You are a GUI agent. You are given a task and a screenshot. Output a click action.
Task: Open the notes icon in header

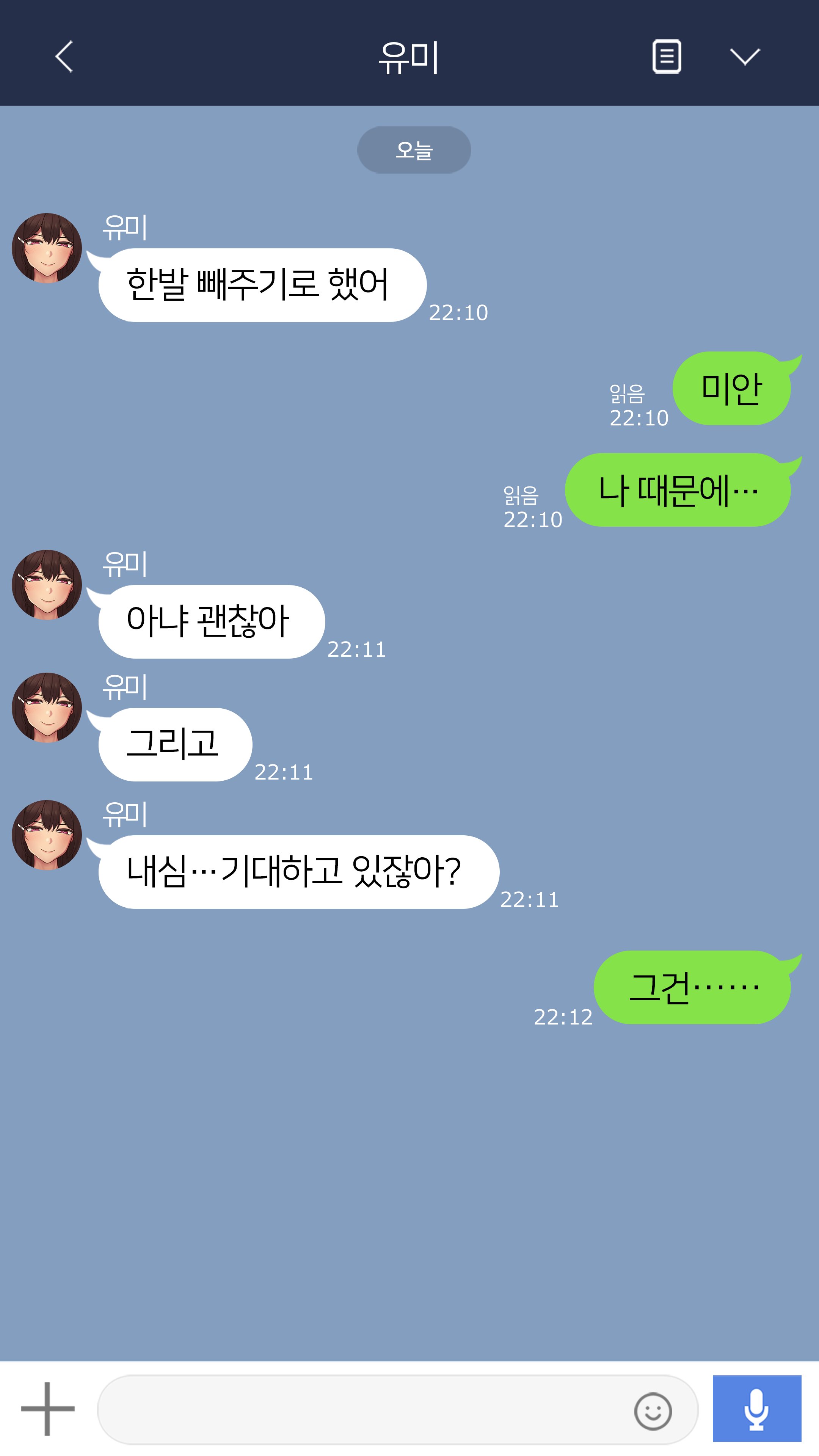(667, 56)
